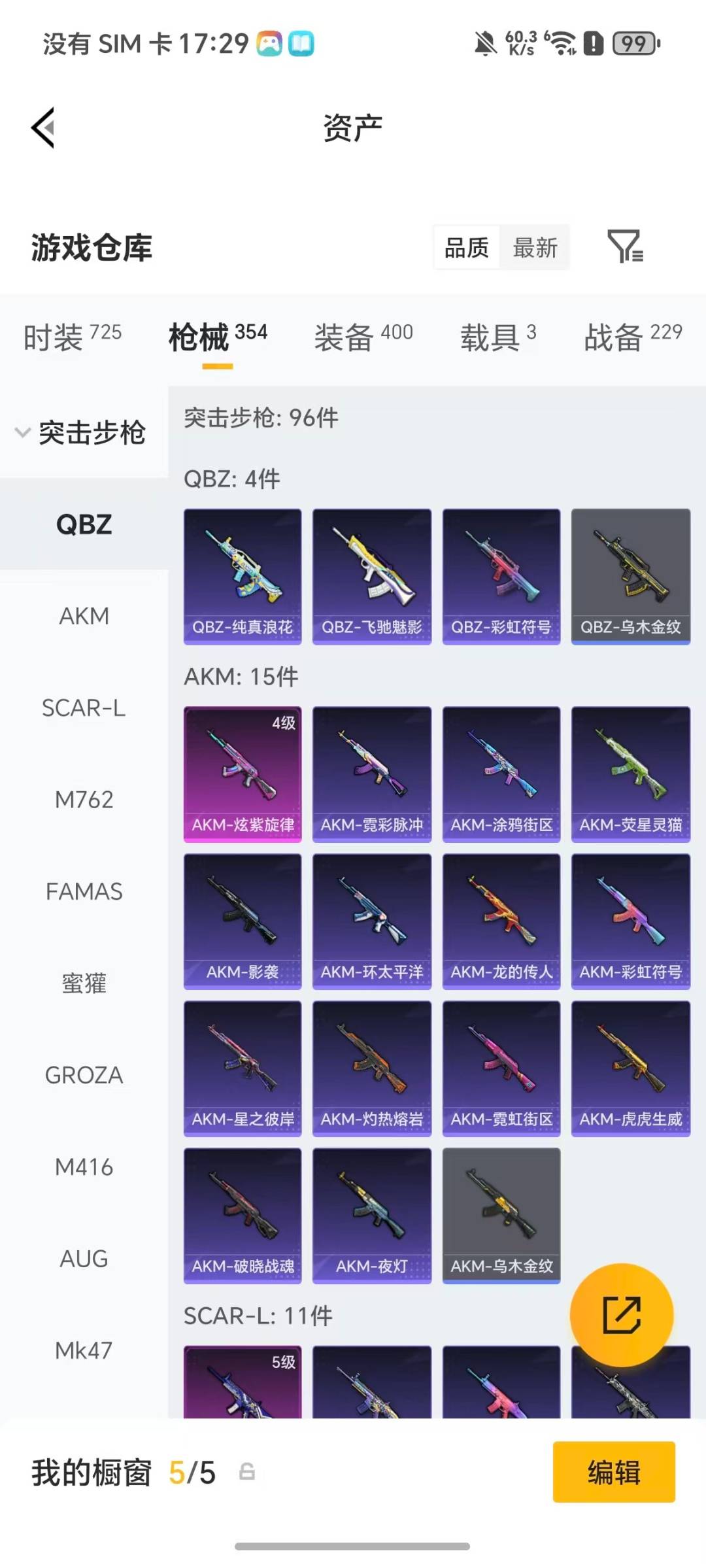Image resolution: width=706 pixels, height=1568 pixels.
Task: Sort the warehouse by 最新
Action: [535, 248]
